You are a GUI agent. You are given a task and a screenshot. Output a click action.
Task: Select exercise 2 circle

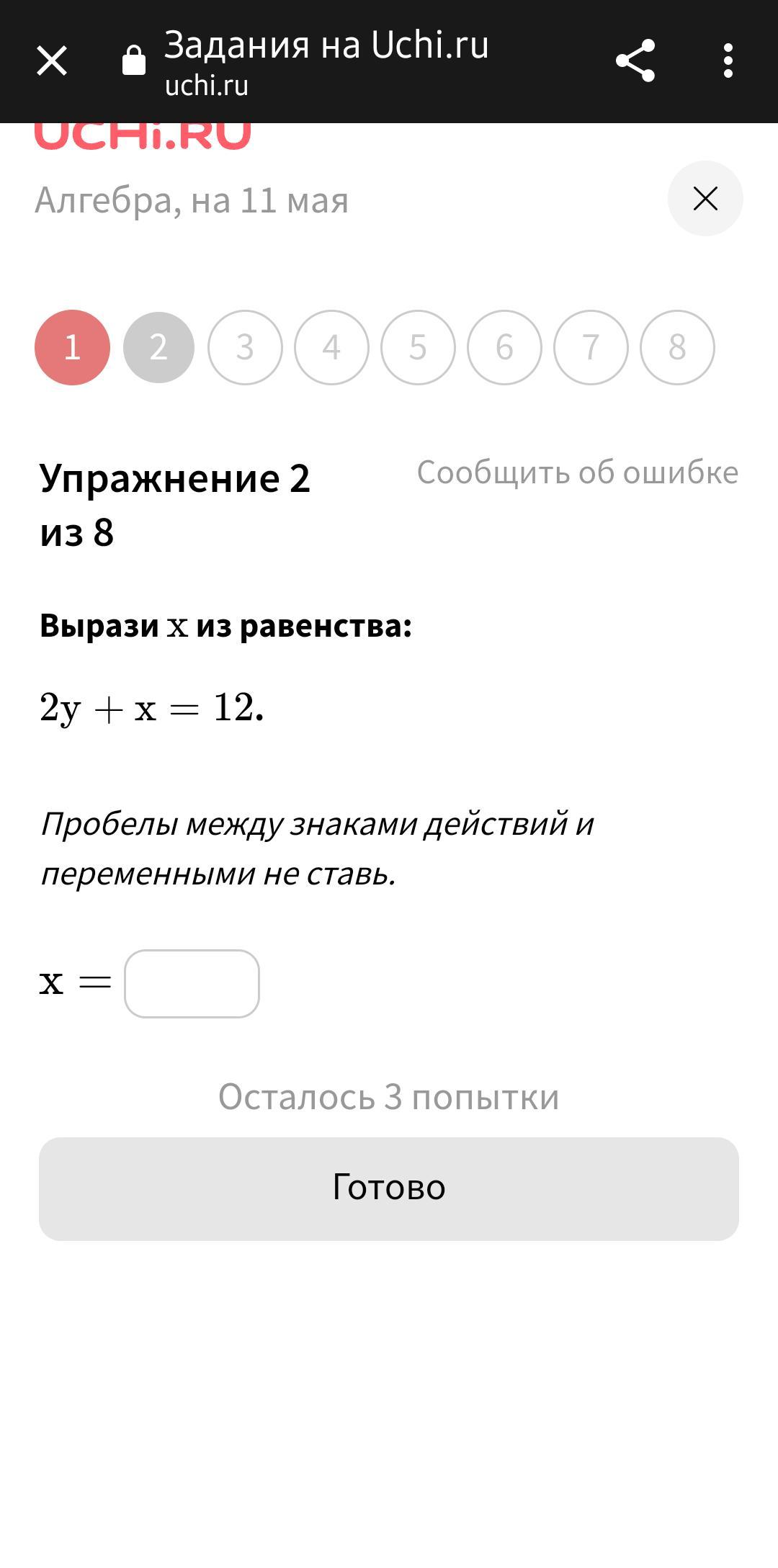point(158,347)
